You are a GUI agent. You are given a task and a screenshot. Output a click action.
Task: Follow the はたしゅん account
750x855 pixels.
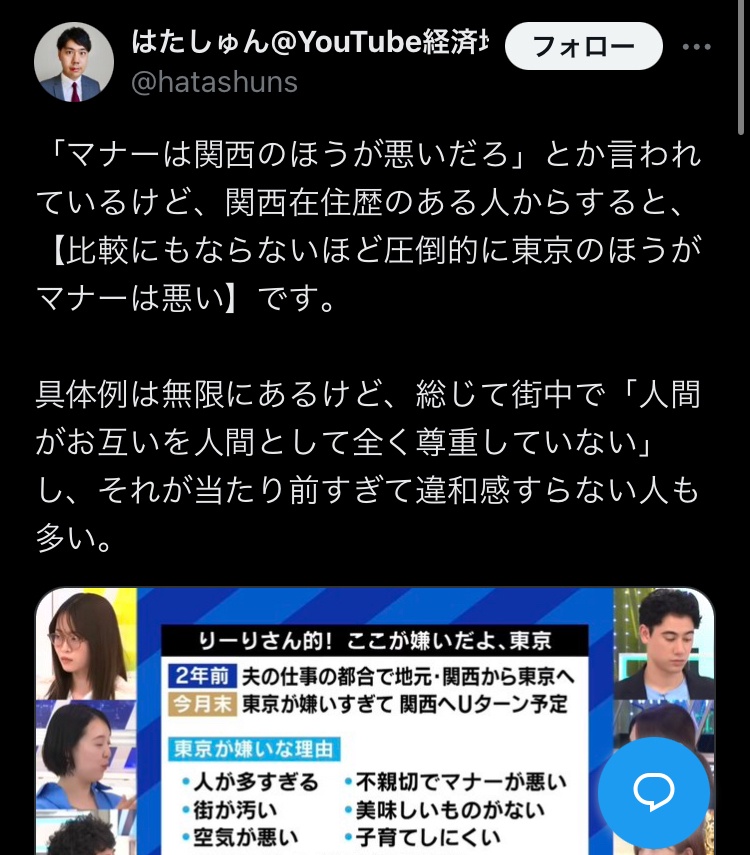[584, 47]
